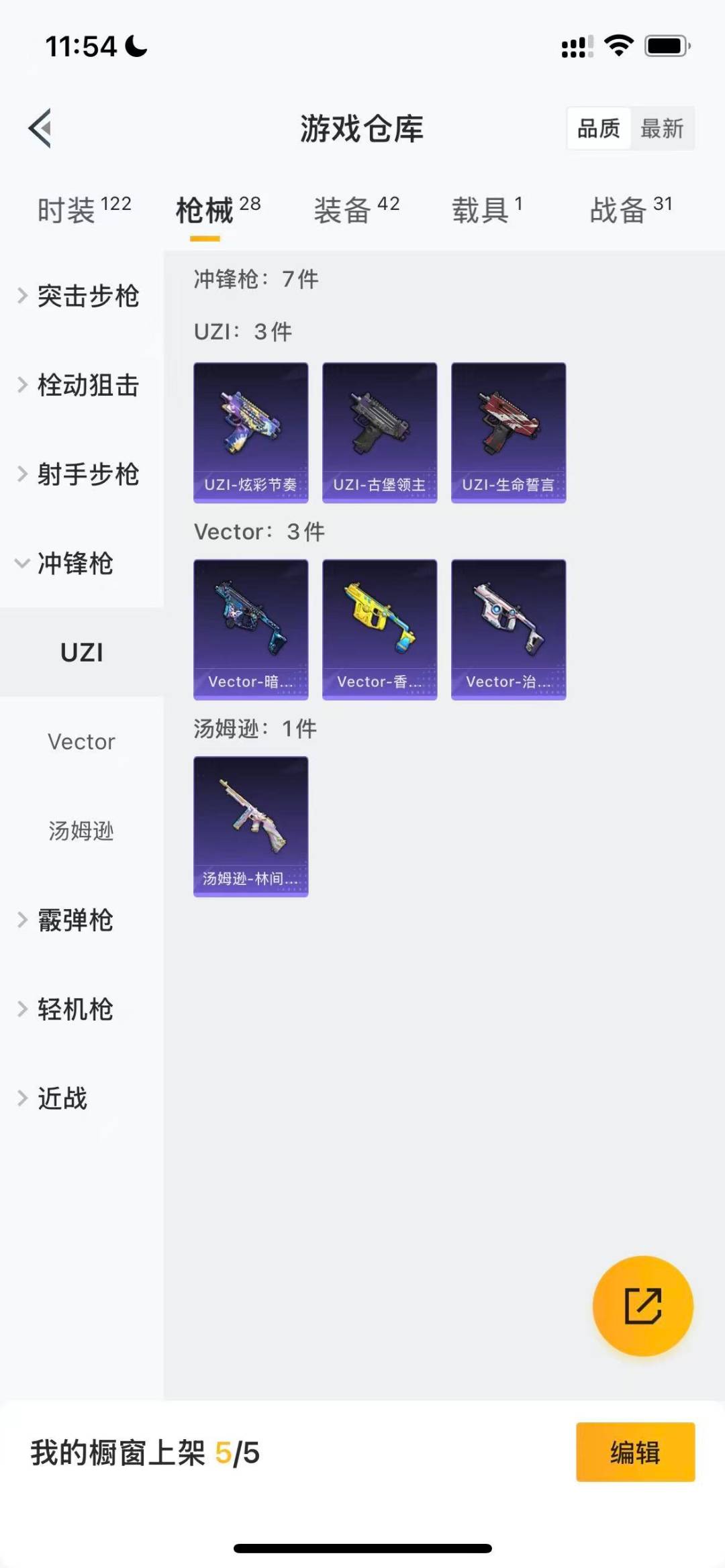Expand the 突击步枪 category
Image resolution: width=725 pixels, height=1568 pixels.
(81, 296)
